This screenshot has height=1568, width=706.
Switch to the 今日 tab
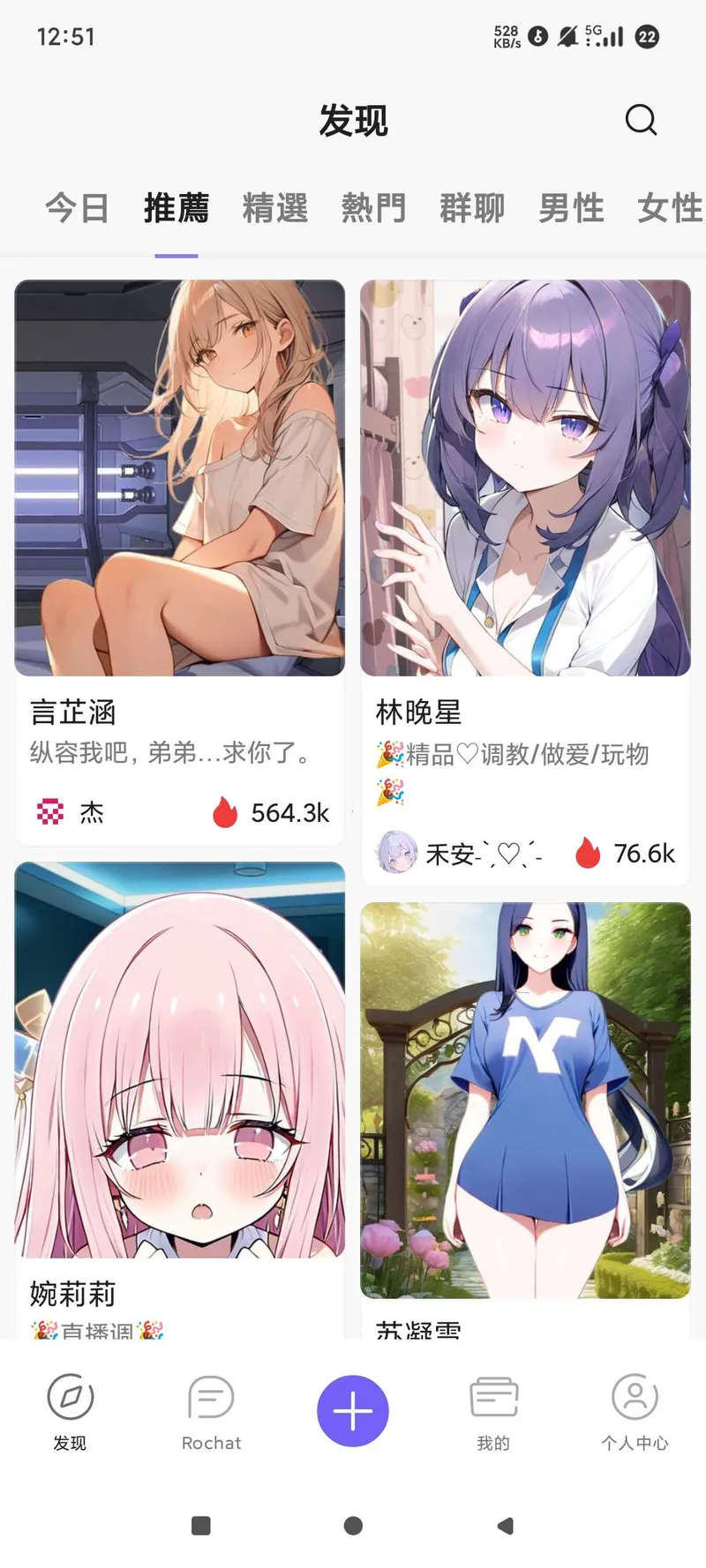(78, 209)
